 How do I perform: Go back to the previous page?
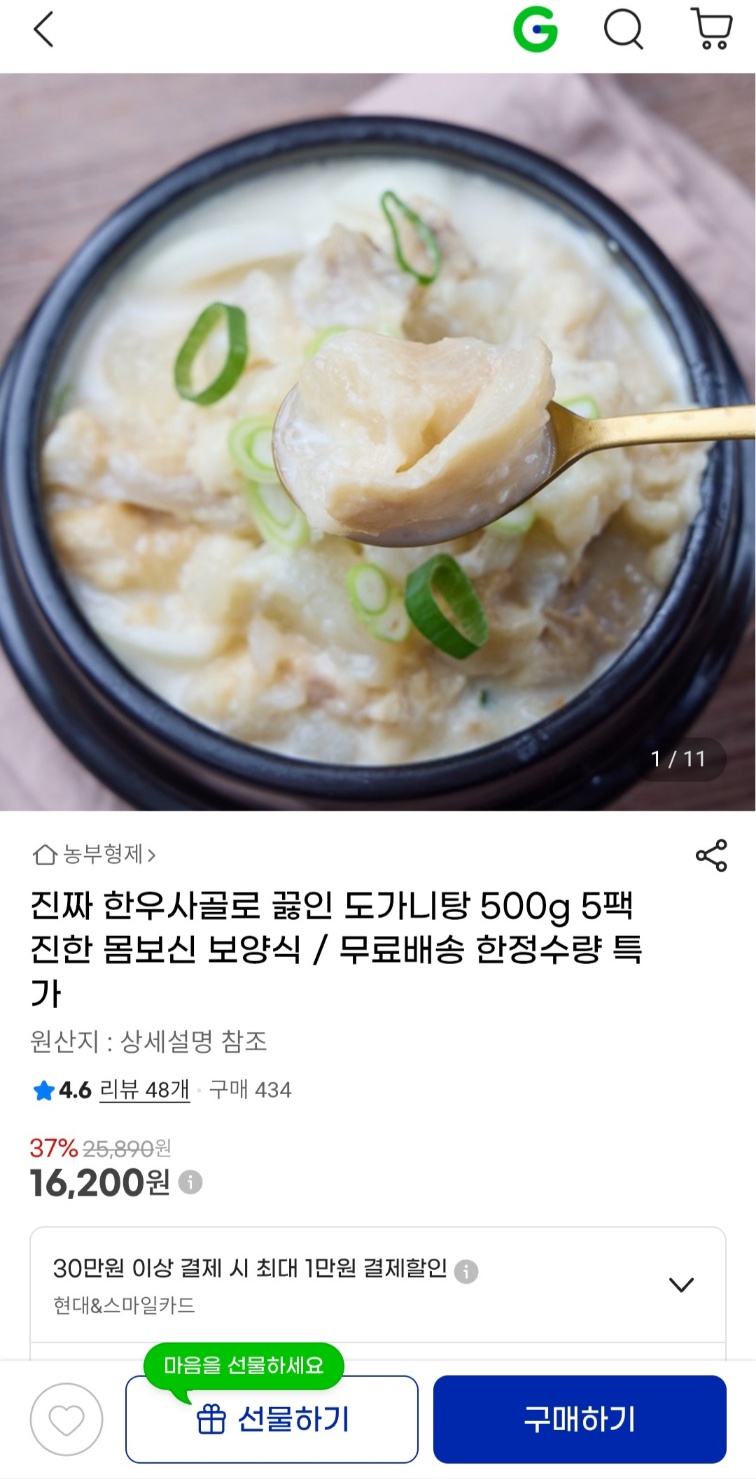43,30
